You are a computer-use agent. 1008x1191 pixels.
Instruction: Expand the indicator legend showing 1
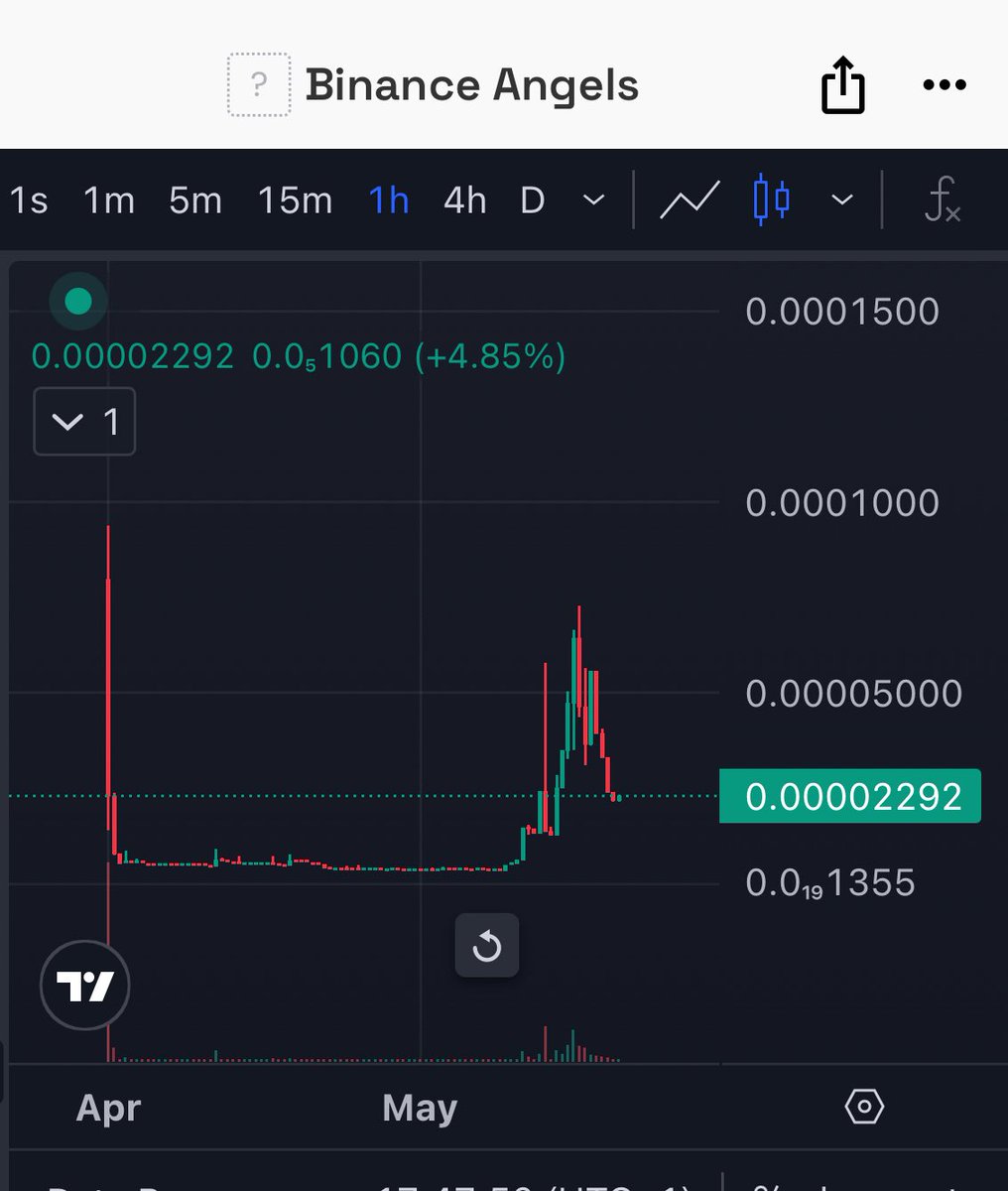click(x=84, y=423)
